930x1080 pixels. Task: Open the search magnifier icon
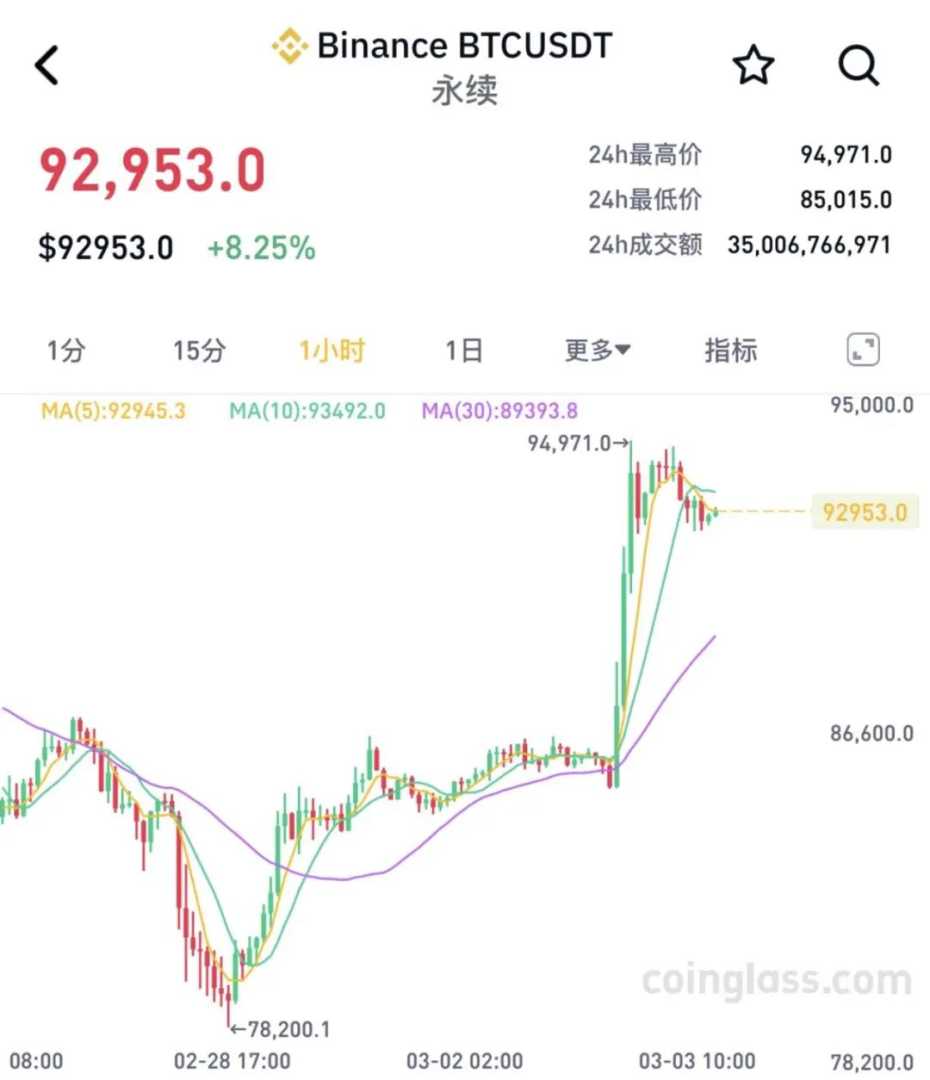point(857,66)
